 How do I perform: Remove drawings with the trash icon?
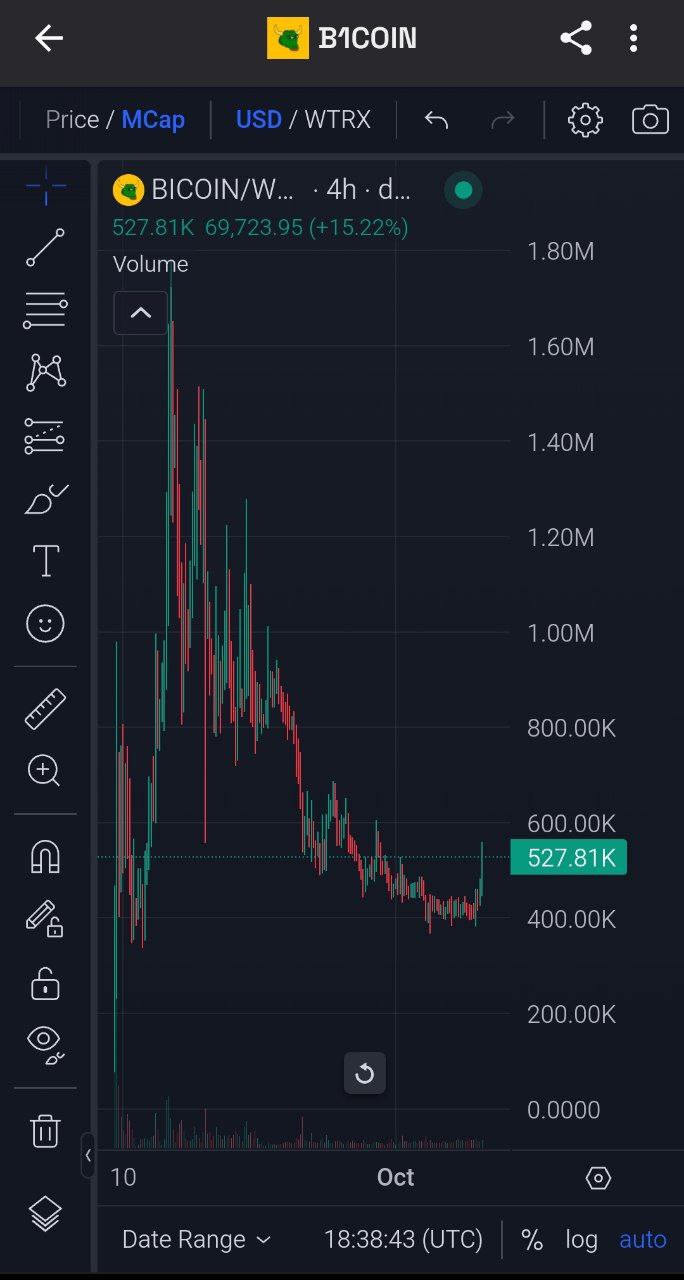(45, 1131)
